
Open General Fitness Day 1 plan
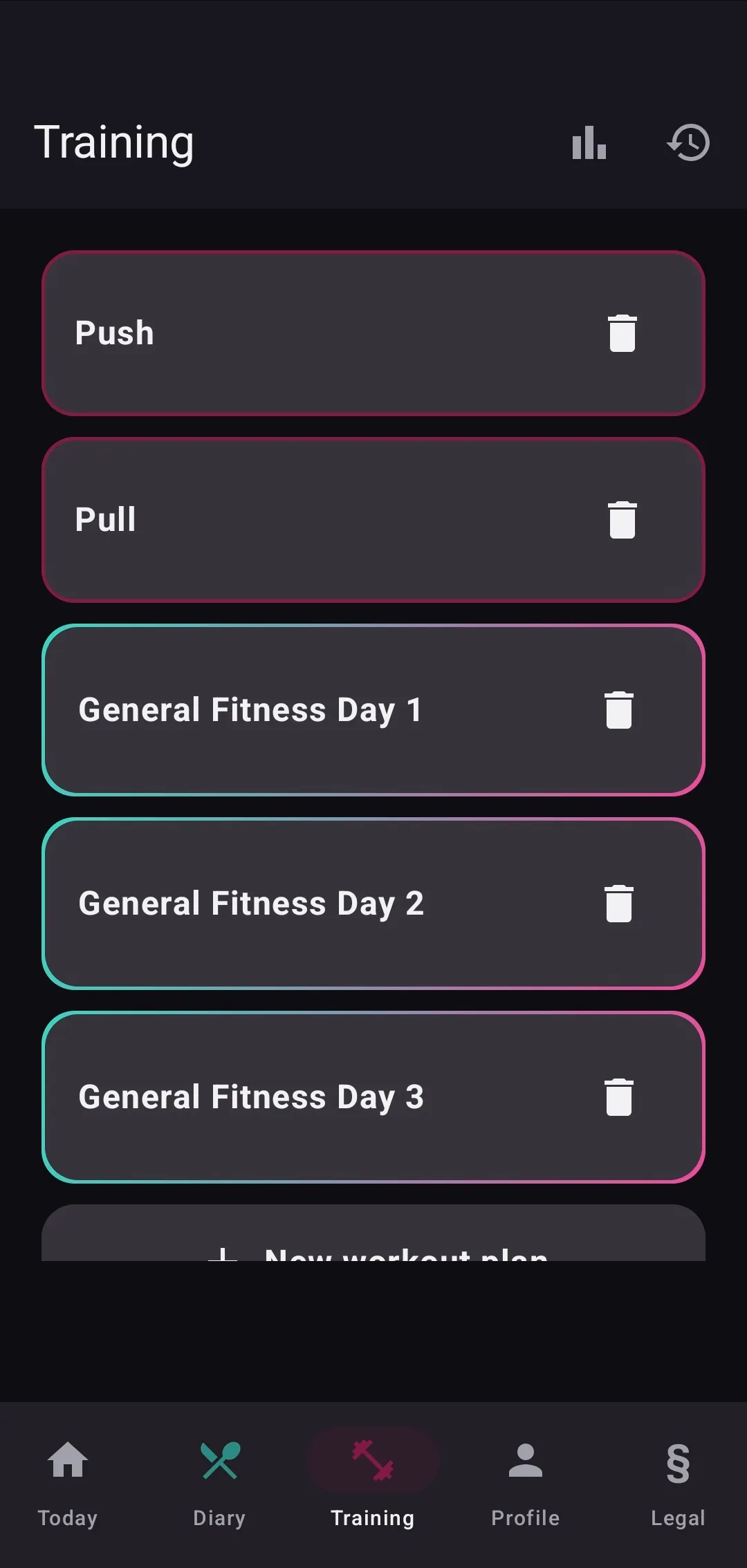373,710
